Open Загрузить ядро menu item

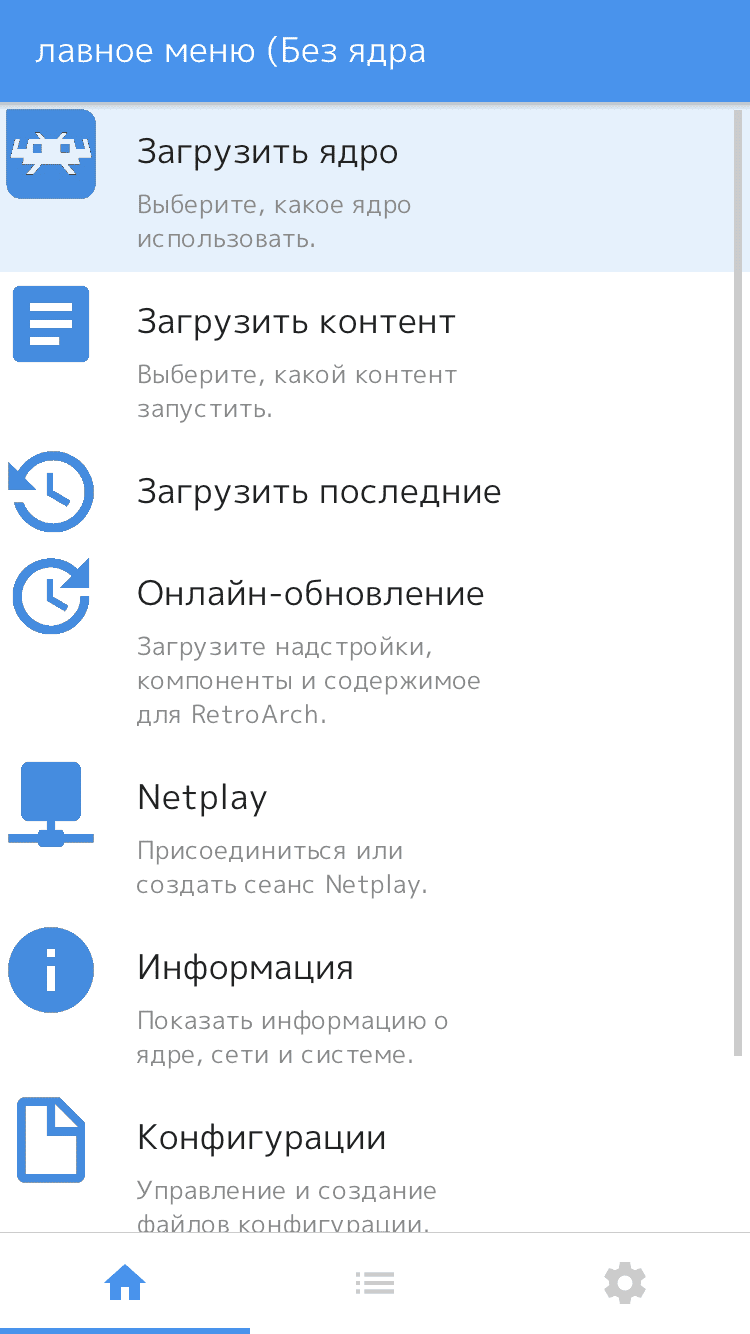267,153
